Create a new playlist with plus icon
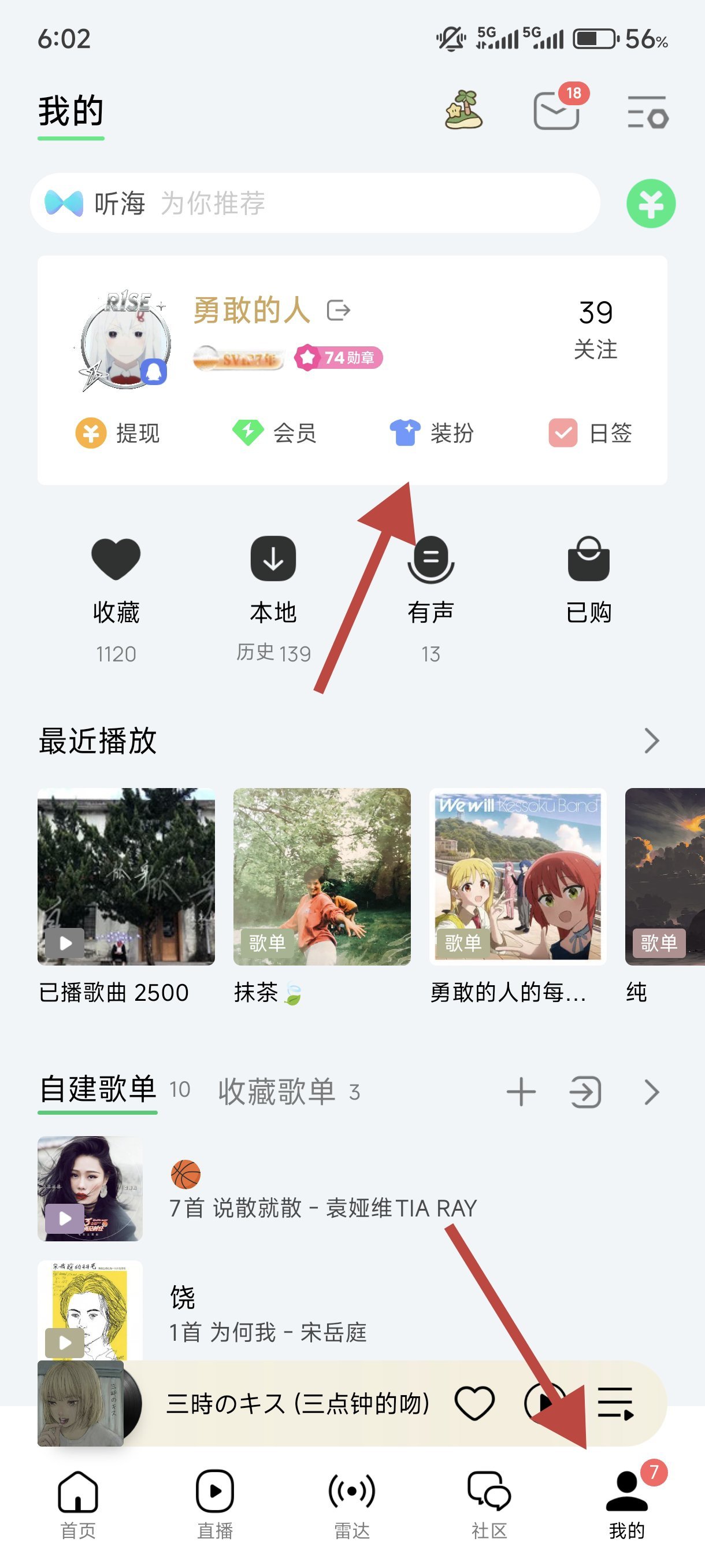This screenshot has width=705, height=1568. tap(521, 1092)
